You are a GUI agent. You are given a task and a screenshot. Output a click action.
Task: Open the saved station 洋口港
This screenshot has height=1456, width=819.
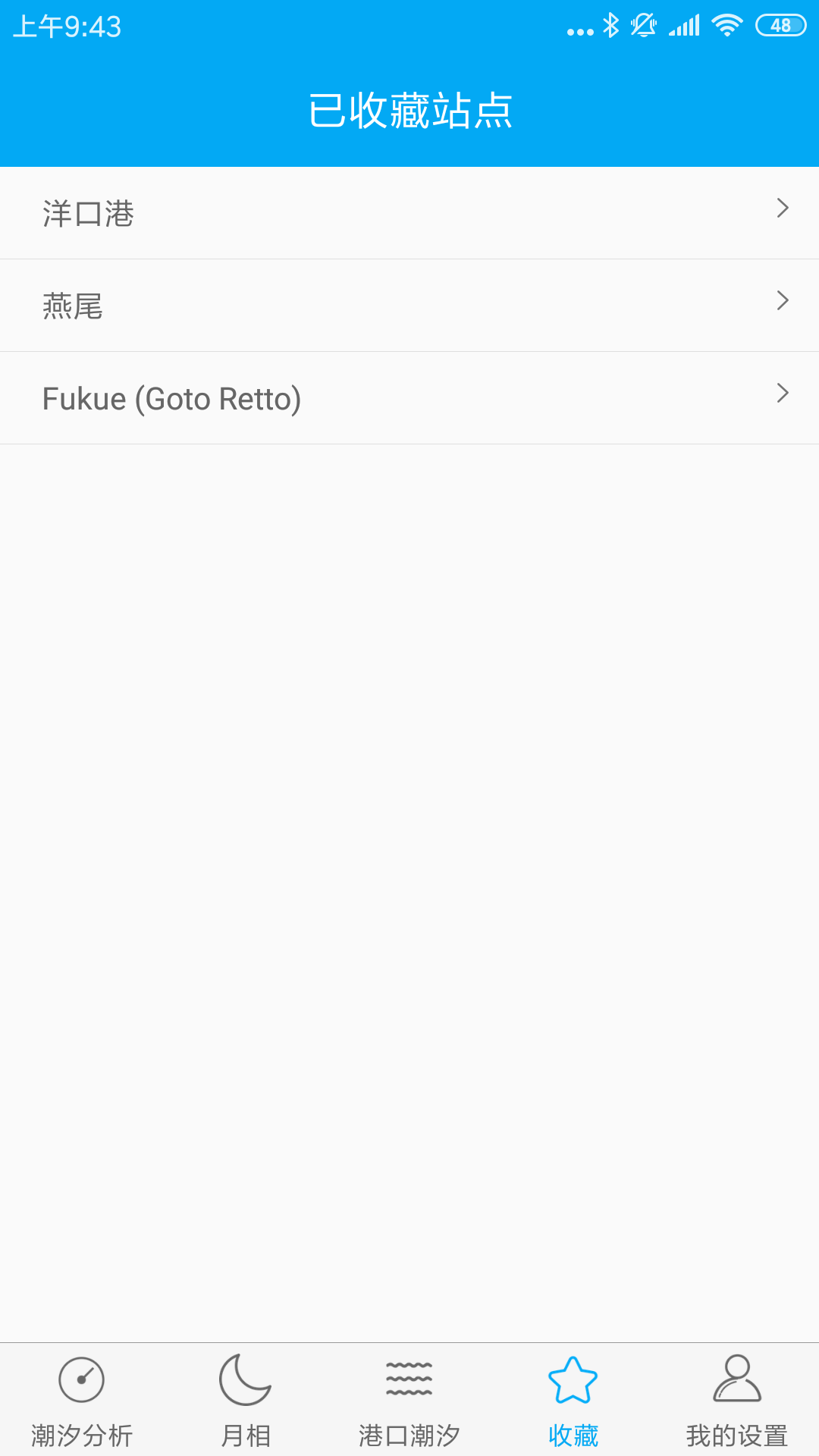[x=409, y=213]
